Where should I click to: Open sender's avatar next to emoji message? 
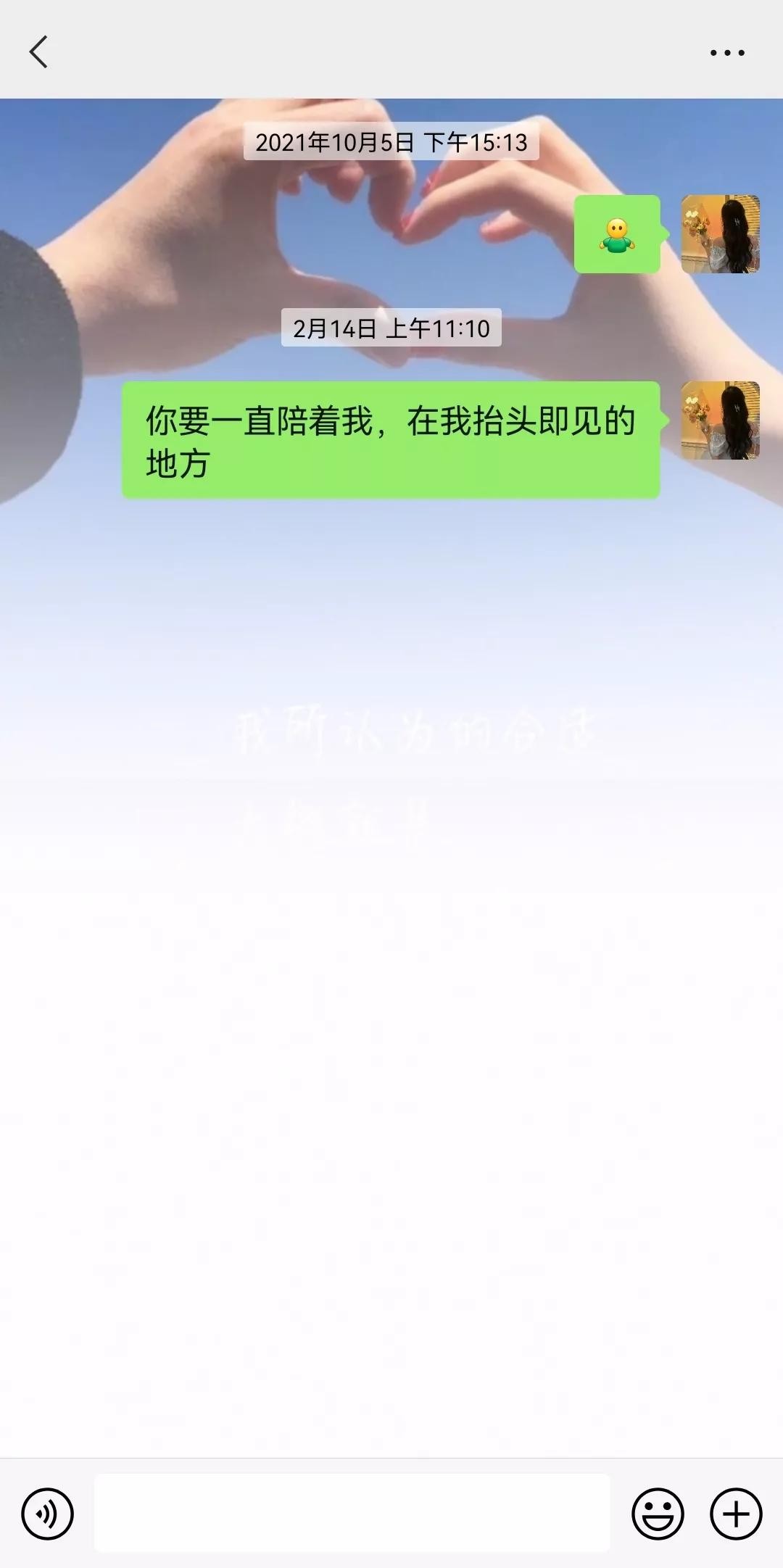tap(720, 234)
